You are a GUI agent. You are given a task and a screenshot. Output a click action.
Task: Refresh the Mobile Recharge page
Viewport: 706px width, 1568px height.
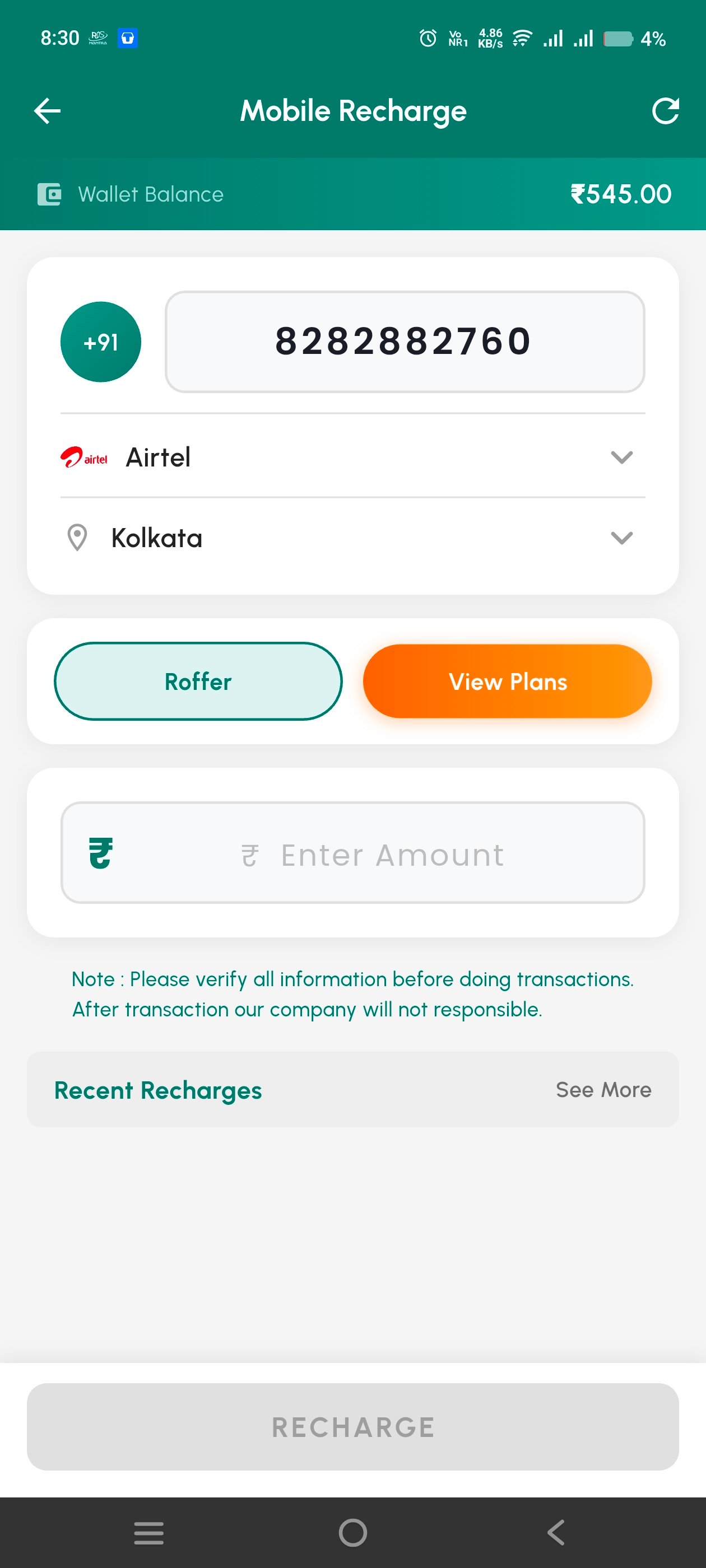(x=665, y=111)
